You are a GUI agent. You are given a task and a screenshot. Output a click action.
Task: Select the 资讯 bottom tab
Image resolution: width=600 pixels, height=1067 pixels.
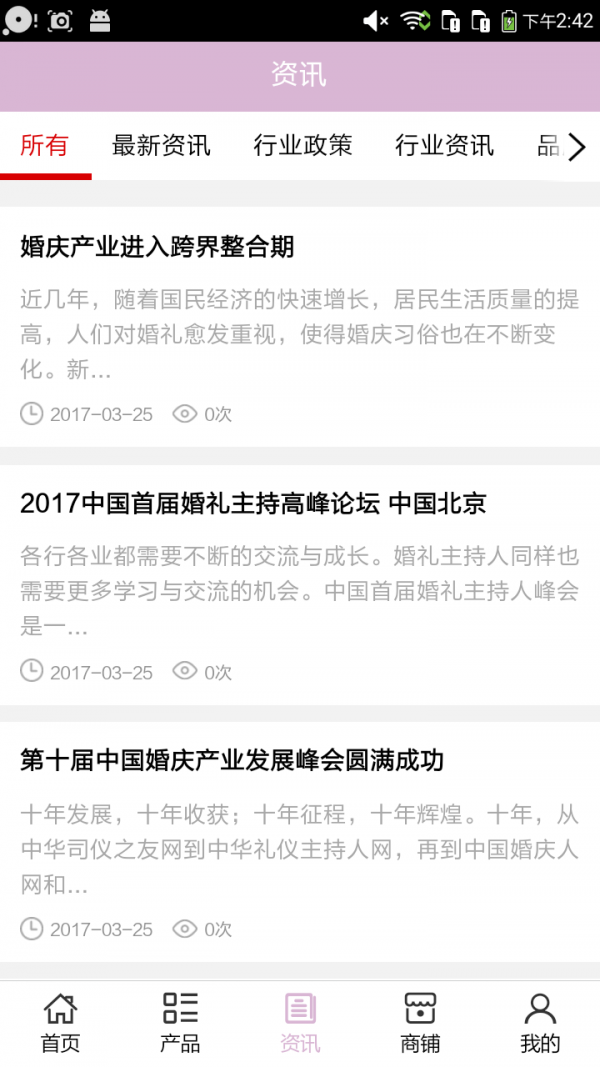pyautogui.click(x=300, y=1022)
